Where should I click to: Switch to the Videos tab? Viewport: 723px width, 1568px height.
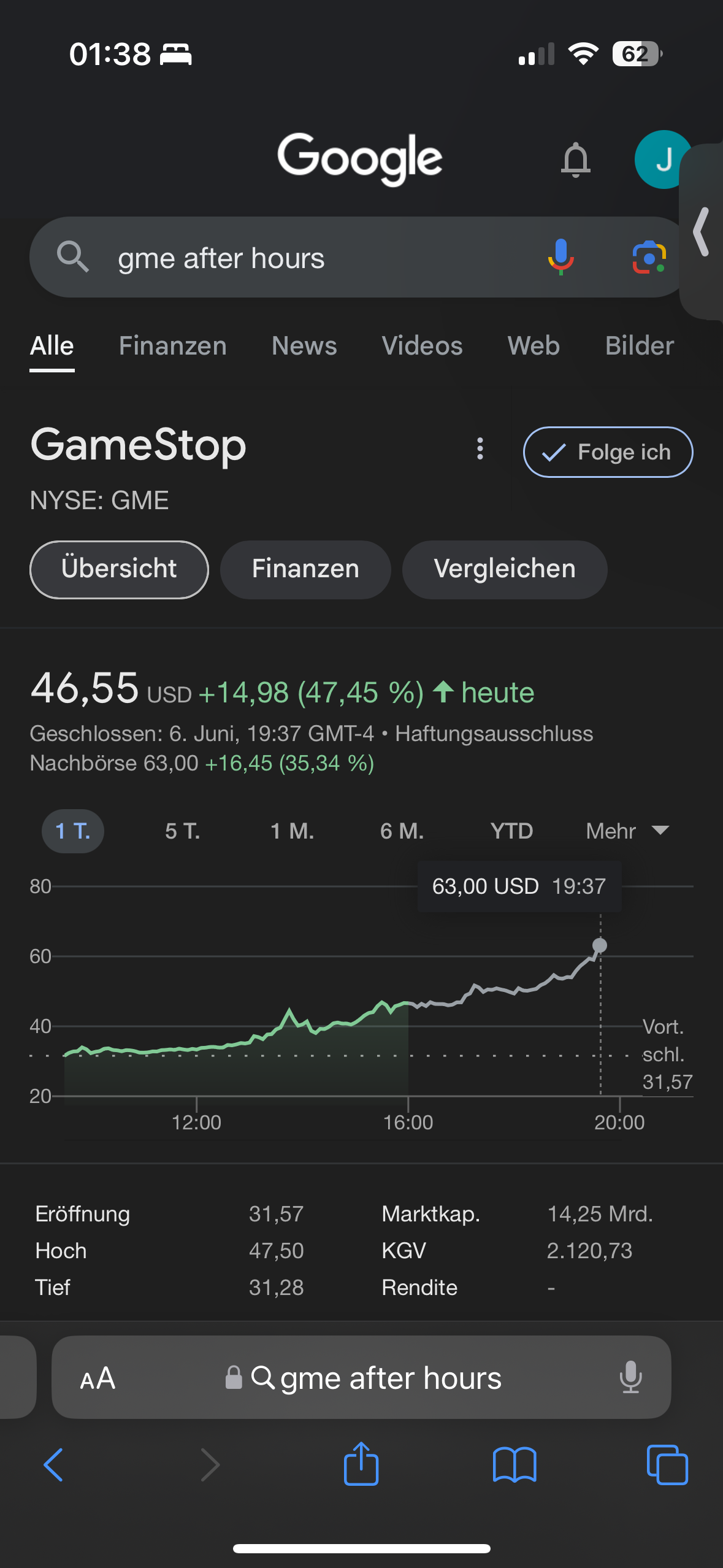tap(422, 346)
